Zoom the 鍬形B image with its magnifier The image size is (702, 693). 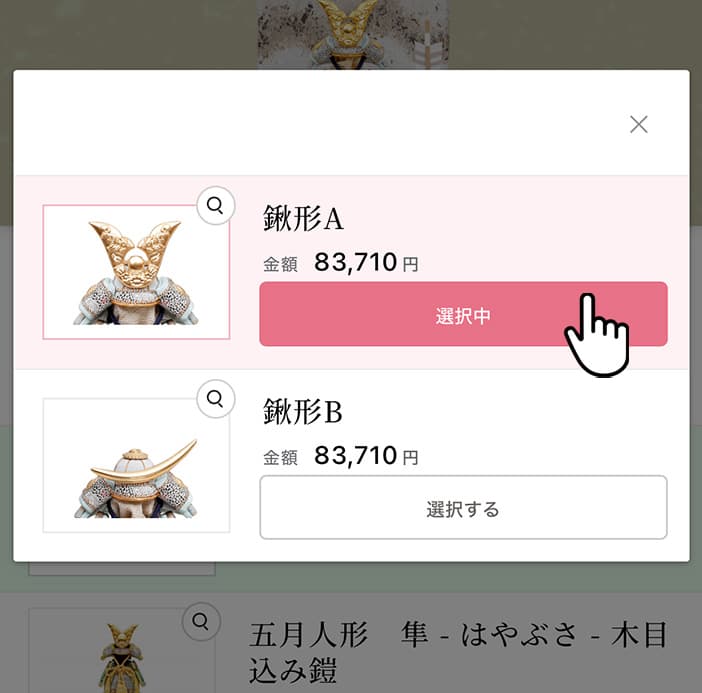pyautogui.click(x=215, y=399)
